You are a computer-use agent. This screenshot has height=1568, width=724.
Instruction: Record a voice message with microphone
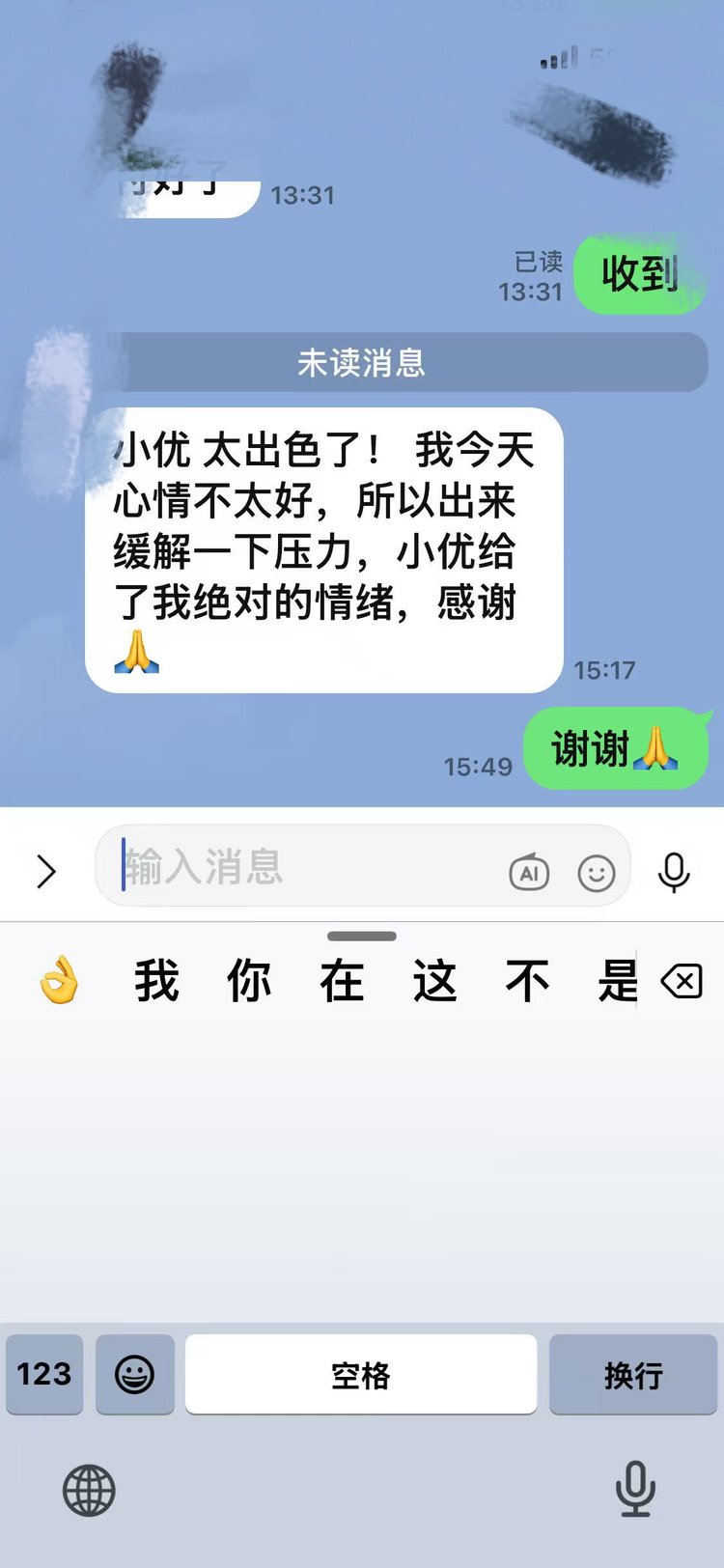[674, 872]
